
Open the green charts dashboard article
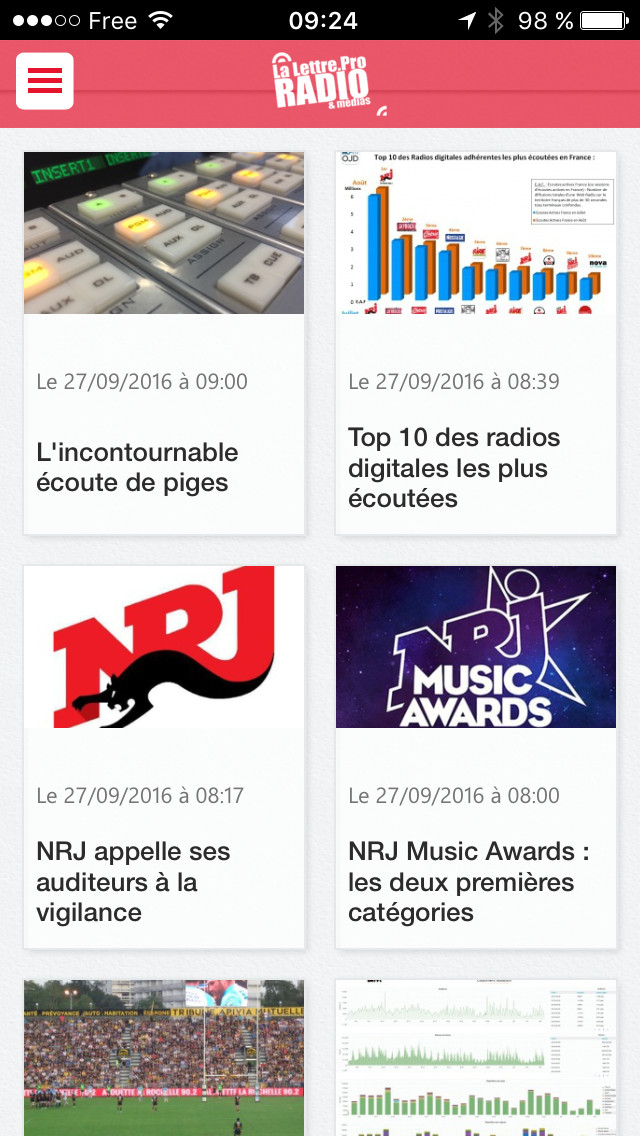476,1057
